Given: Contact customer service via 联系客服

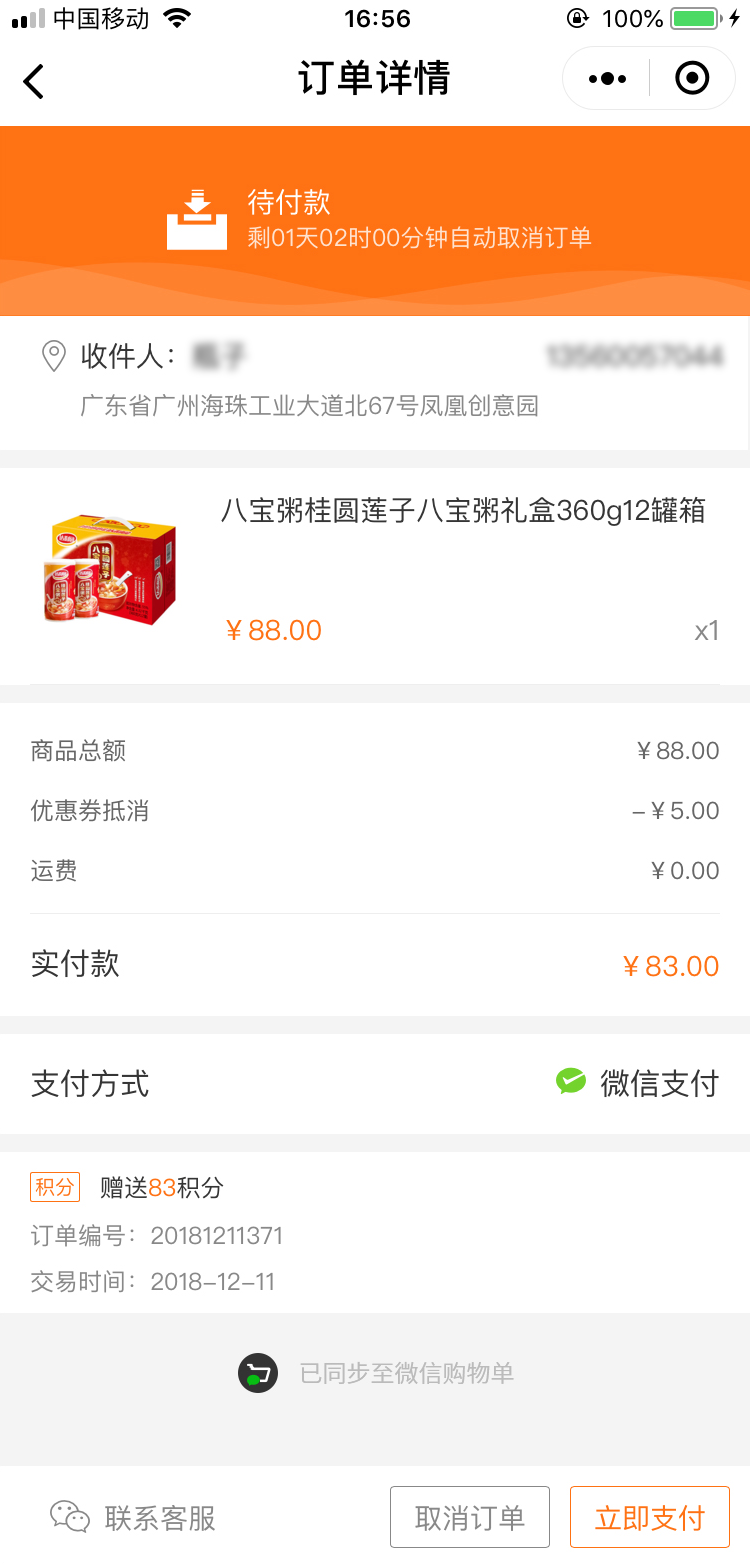Looking at the screenshot, I should [134, 1517].
